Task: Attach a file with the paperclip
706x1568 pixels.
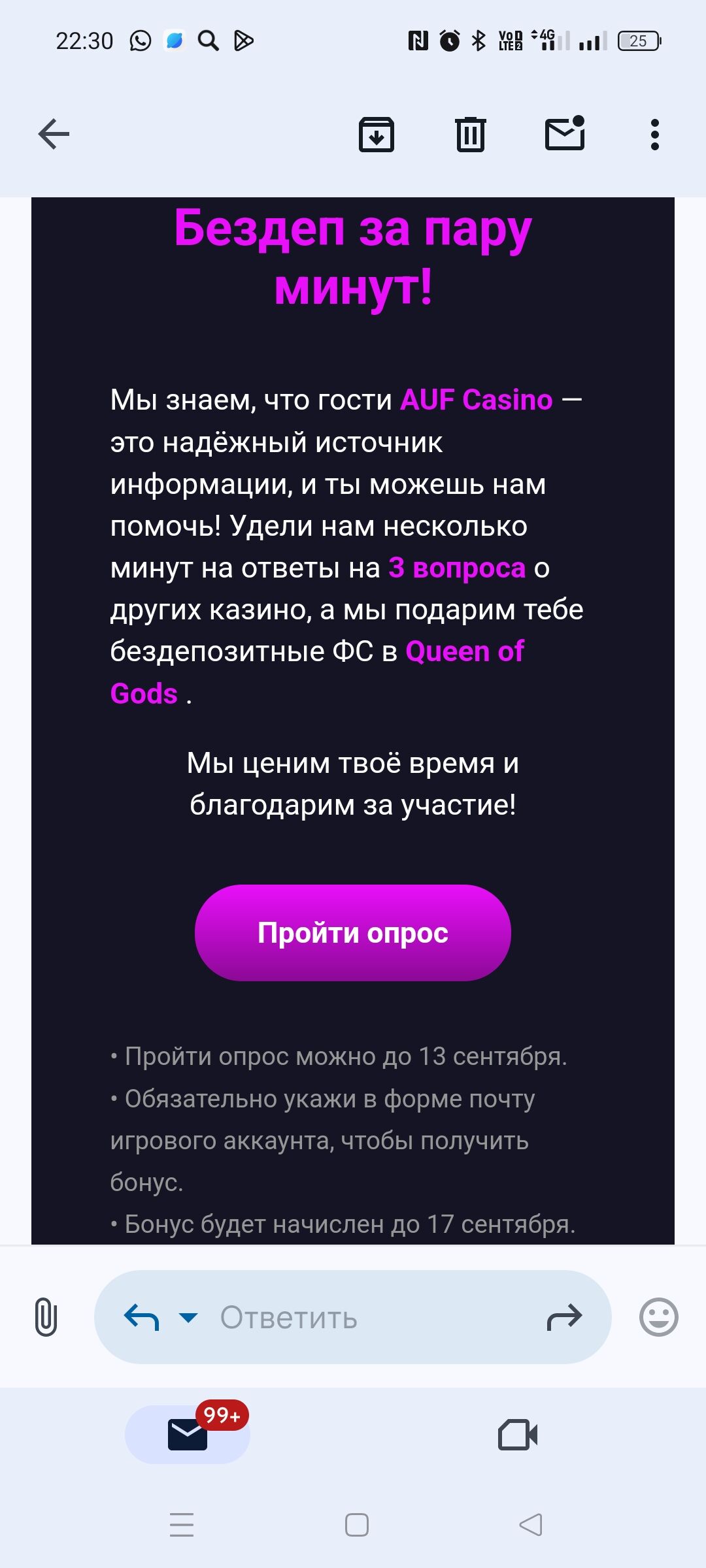Action: pyautogui.click(x=46, y=1317)
